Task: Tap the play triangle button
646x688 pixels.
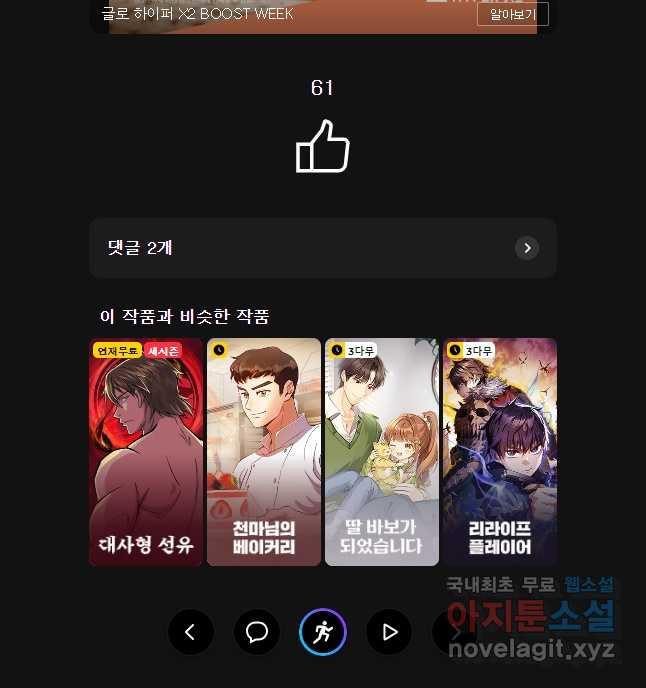Action: [x=389, y=632]
